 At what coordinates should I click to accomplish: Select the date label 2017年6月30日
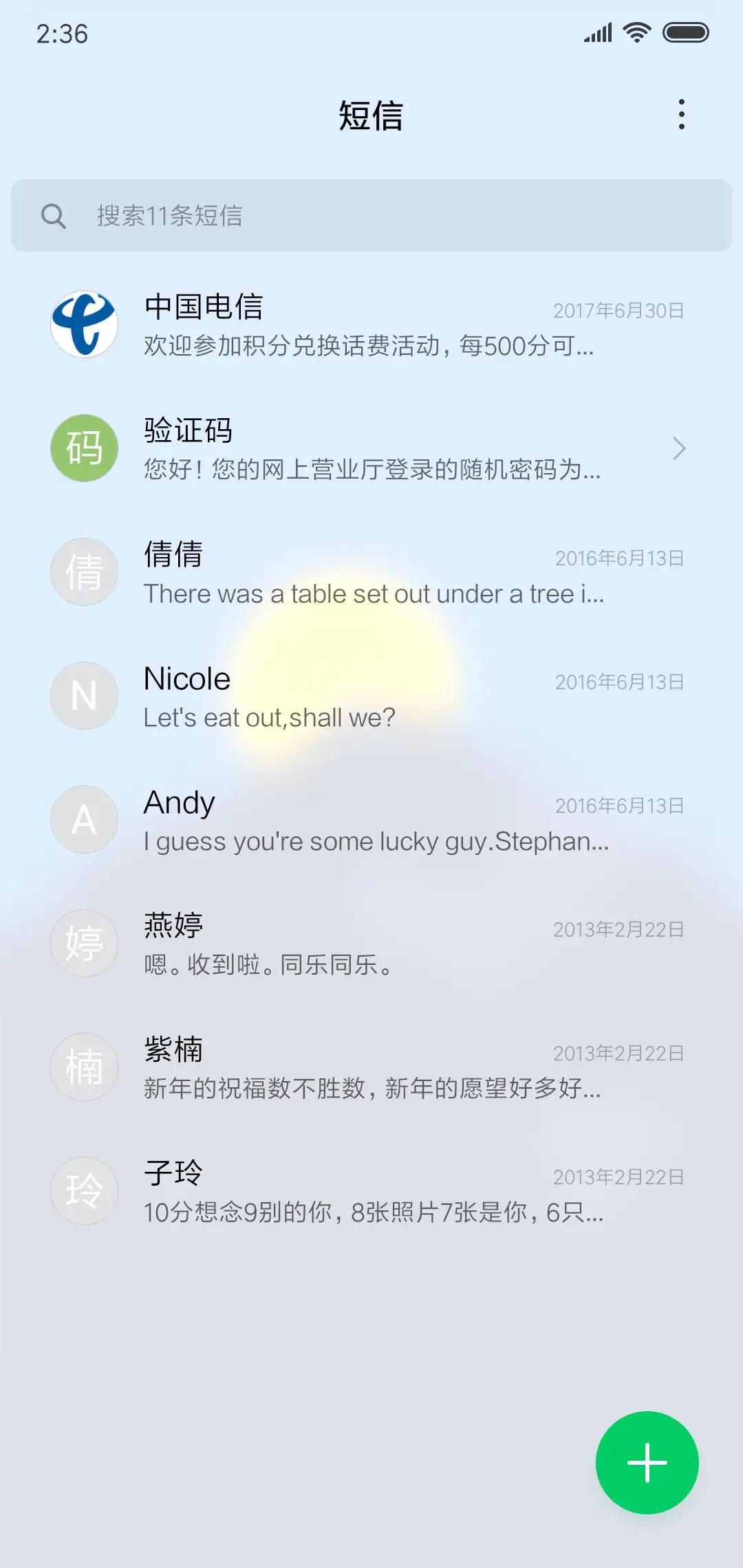[x=617, y=311]
